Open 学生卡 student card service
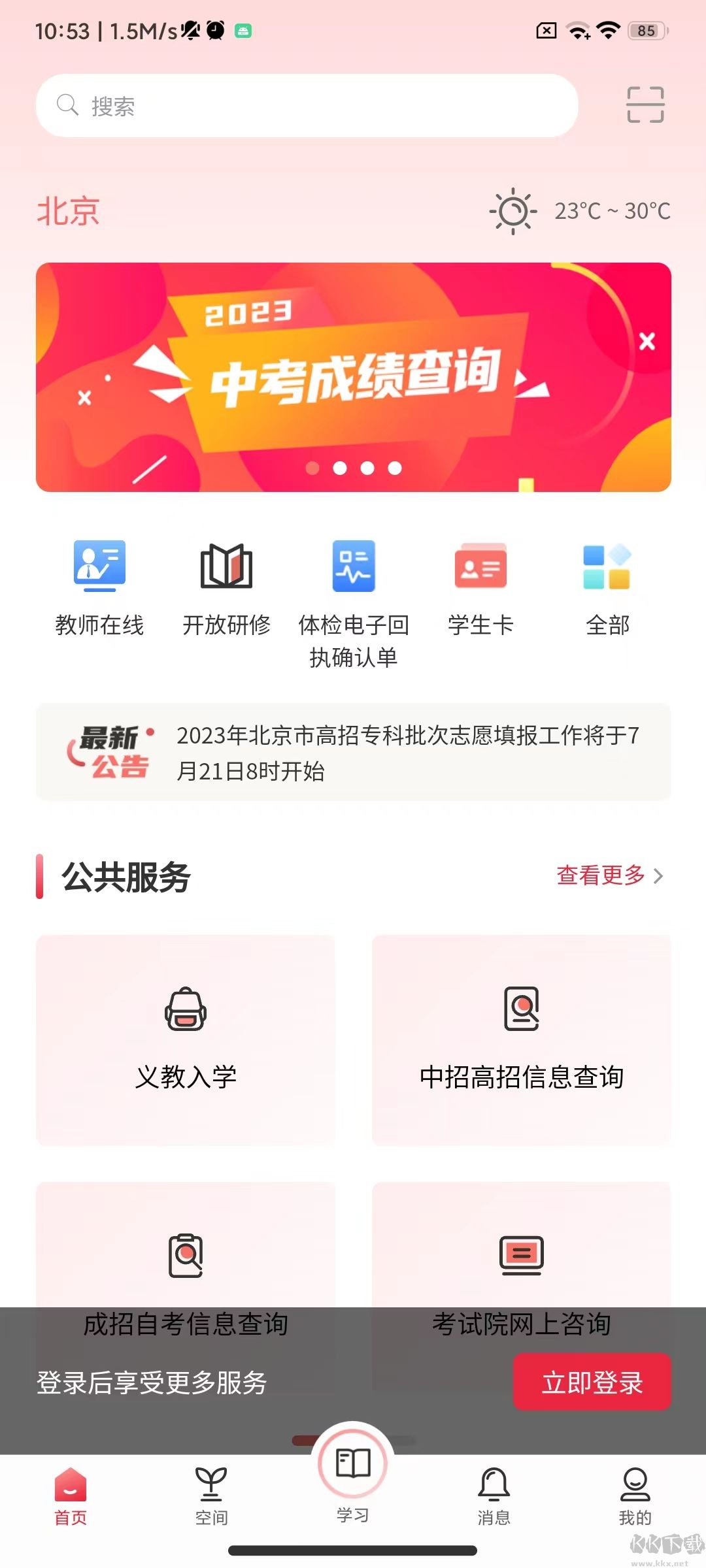 coord(480,588)
